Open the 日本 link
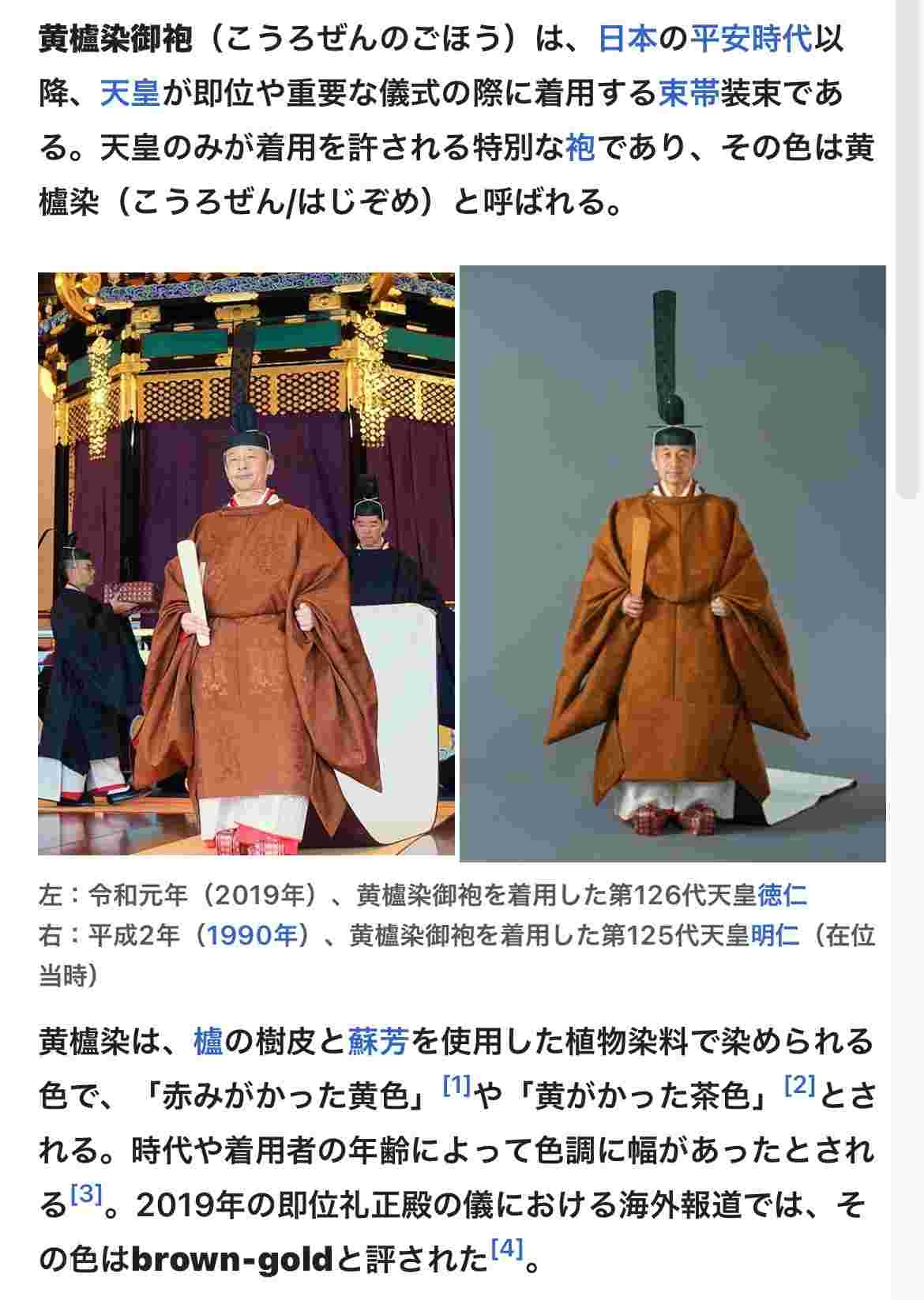Viewport: 924px width, 1300px height. point(629,39)
